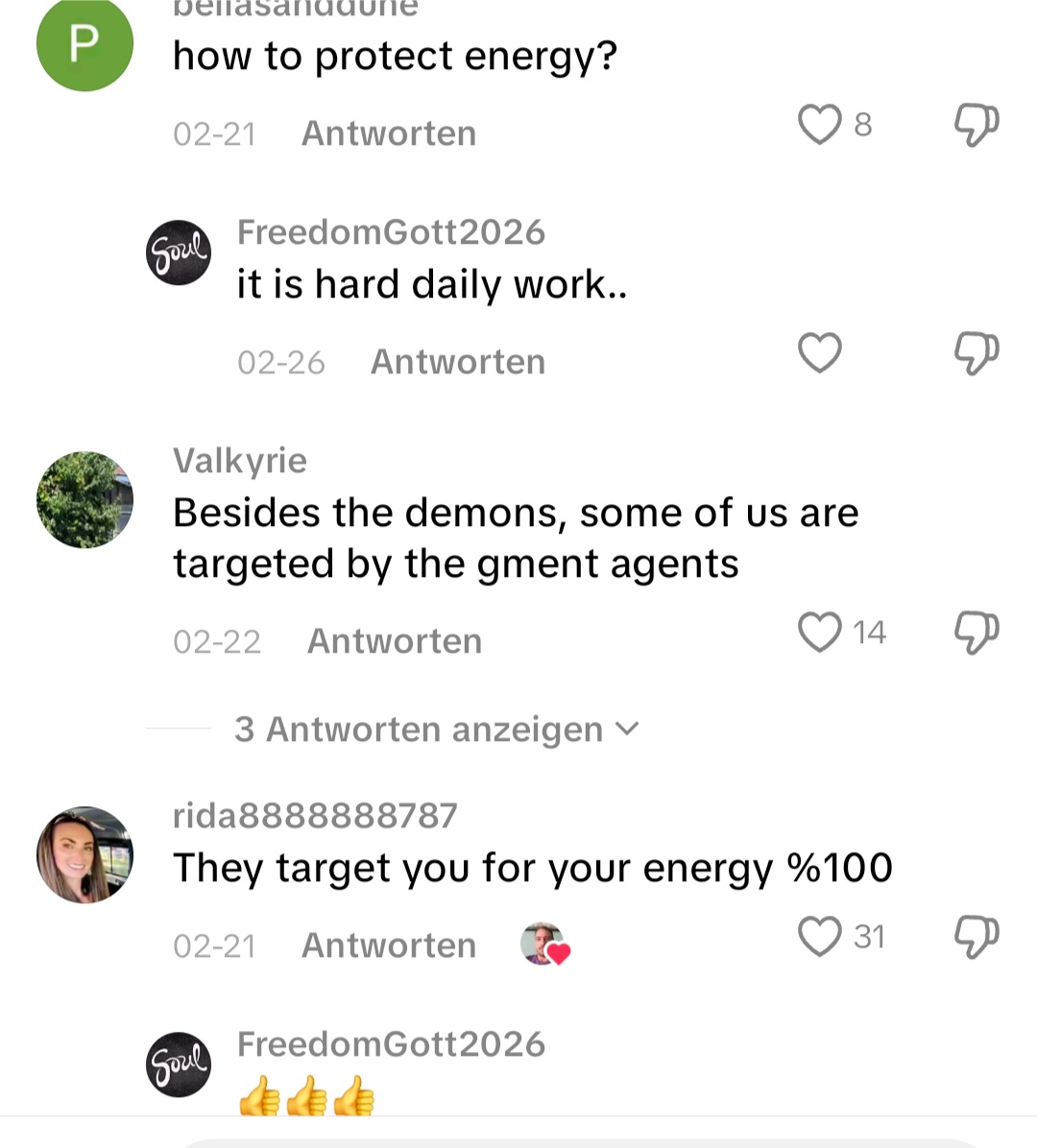
Task: Like FreedomGott2026's 'it is hard daily work..' reply
Action: pyautogui.click(x=819, y=352)
